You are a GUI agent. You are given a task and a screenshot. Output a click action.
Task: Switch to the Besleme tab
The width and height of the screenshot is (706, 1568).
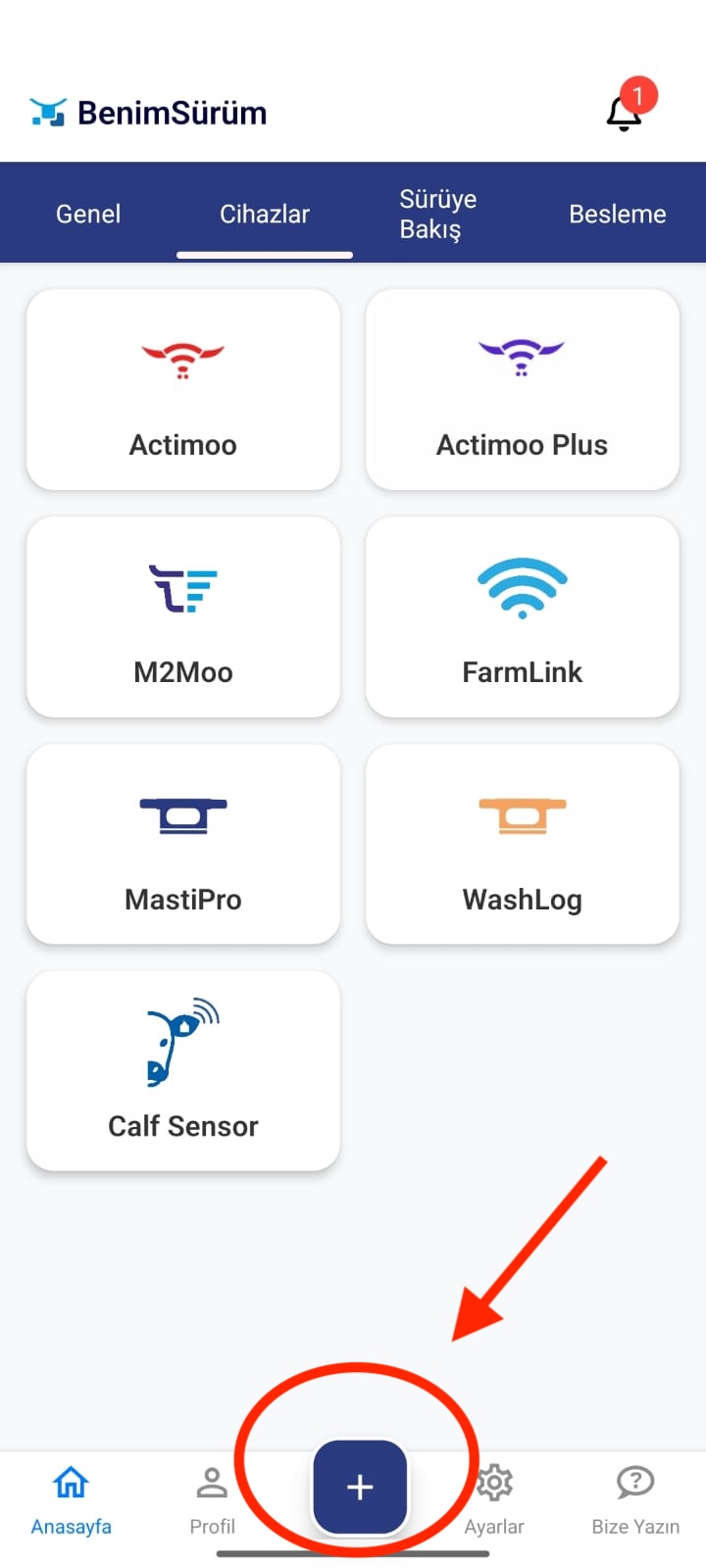point(617,214)
